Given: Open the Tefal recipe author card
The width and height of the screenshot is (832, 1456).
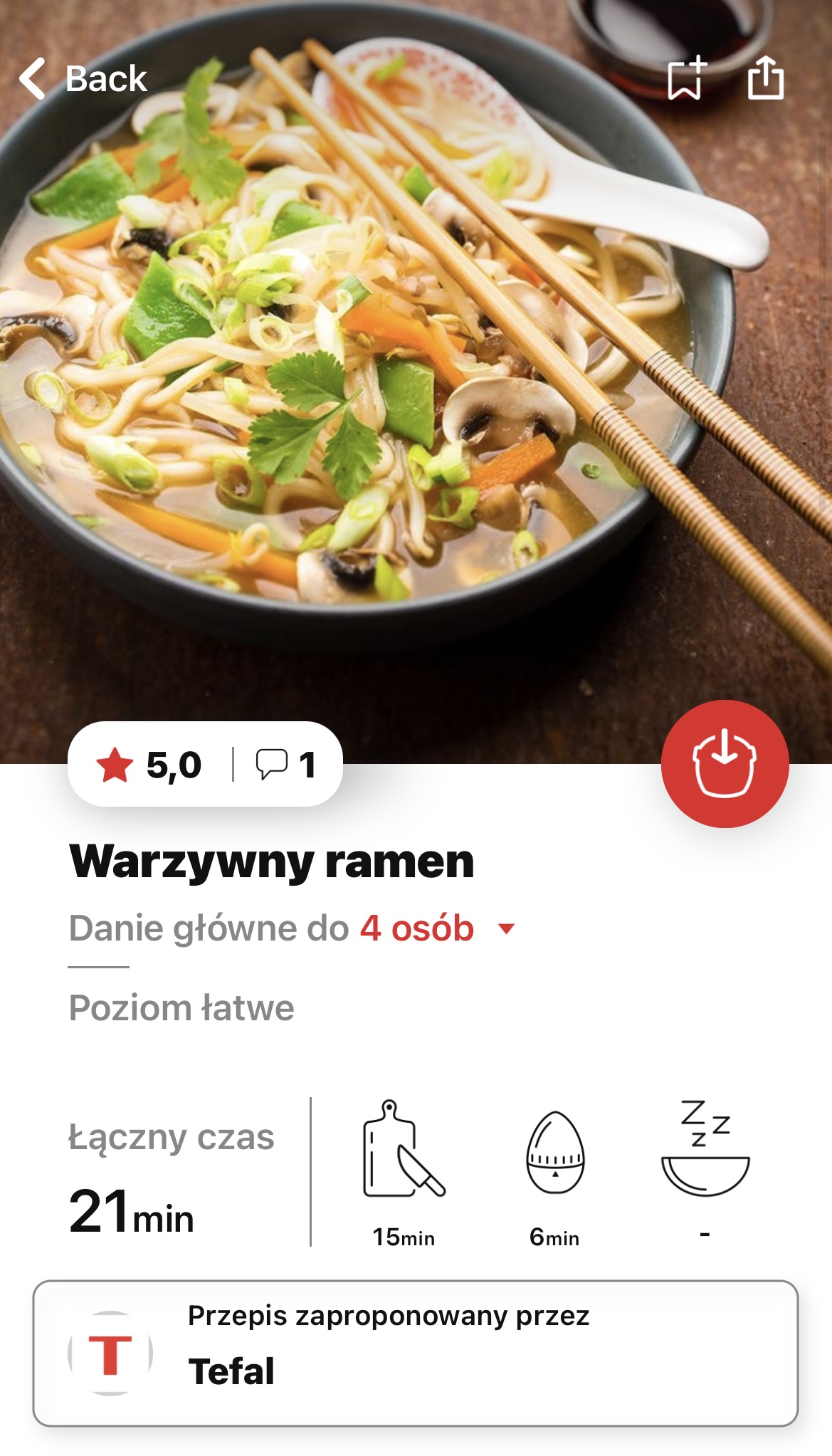Looking at the screenshot, I should click(x=416, y=1353).
